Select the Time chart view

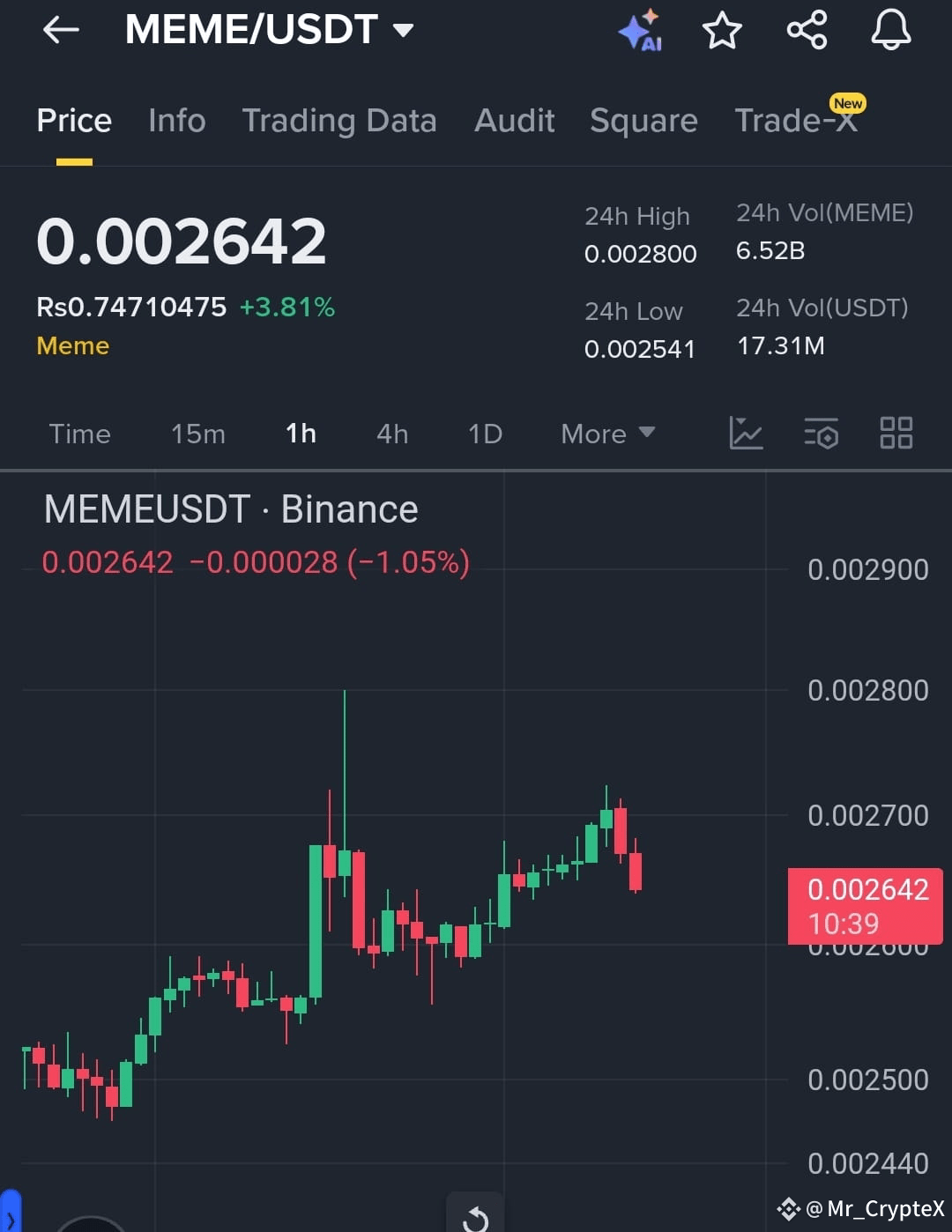79,434
